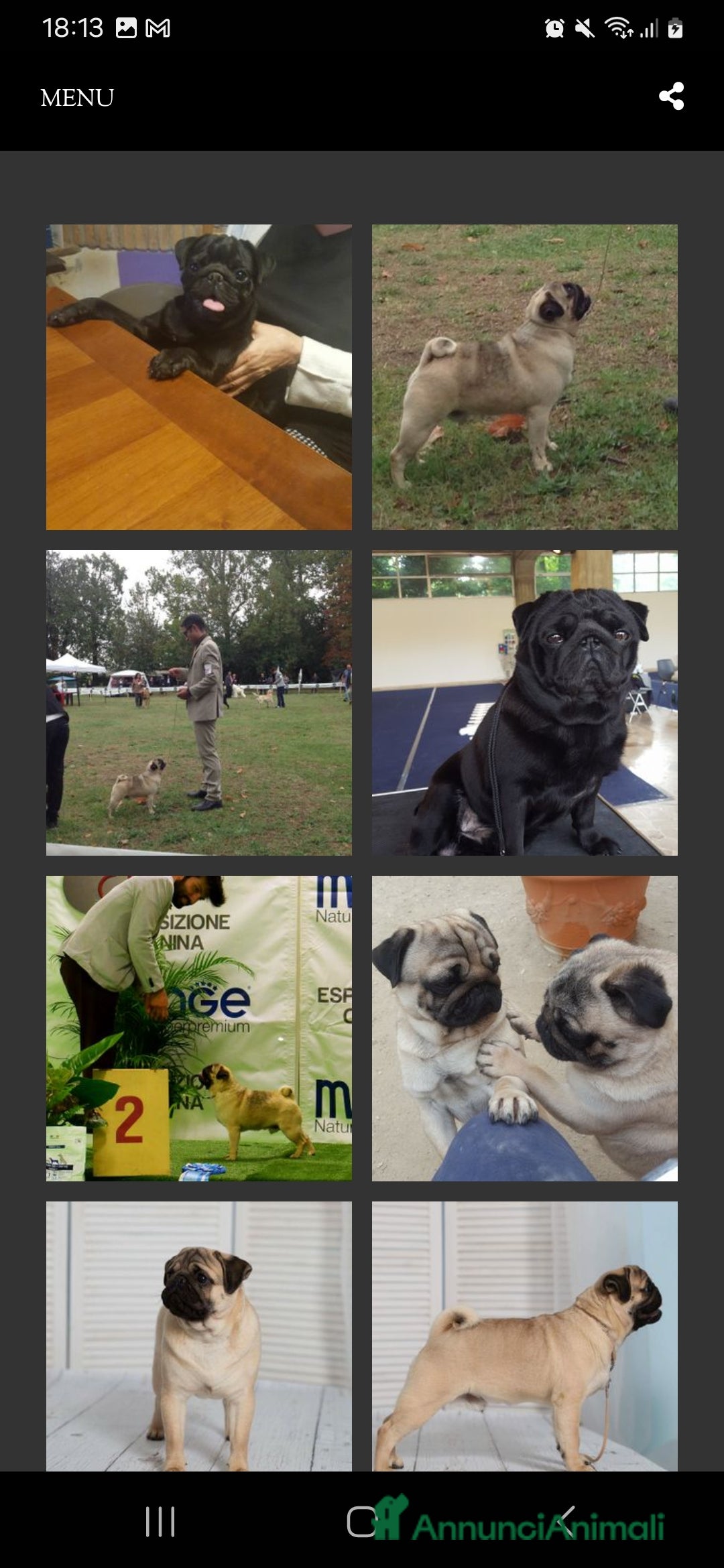Open photo of two pugs touching paws

pyautogui.click(x=524, y=1028)
